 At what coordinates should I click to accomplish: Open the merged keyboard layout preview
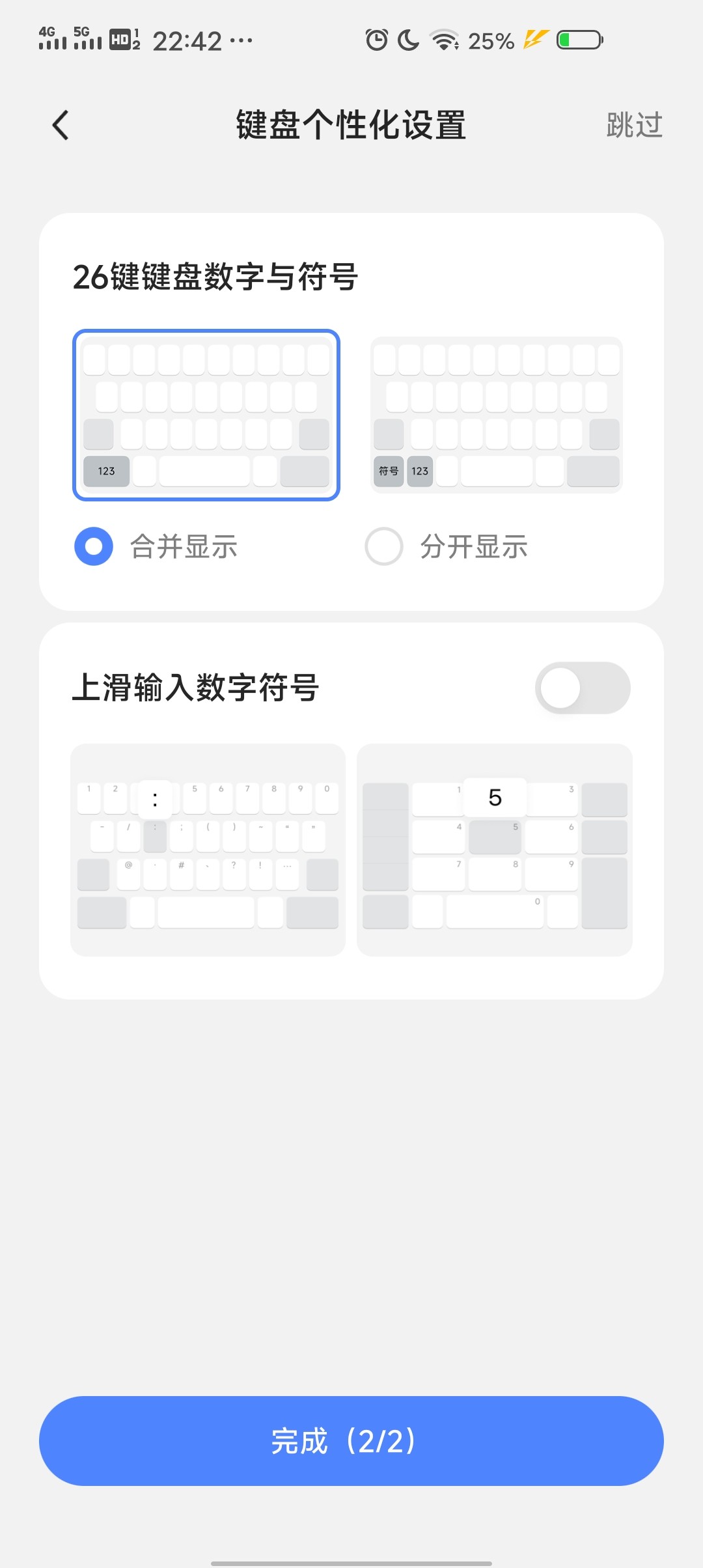point(206,415)
